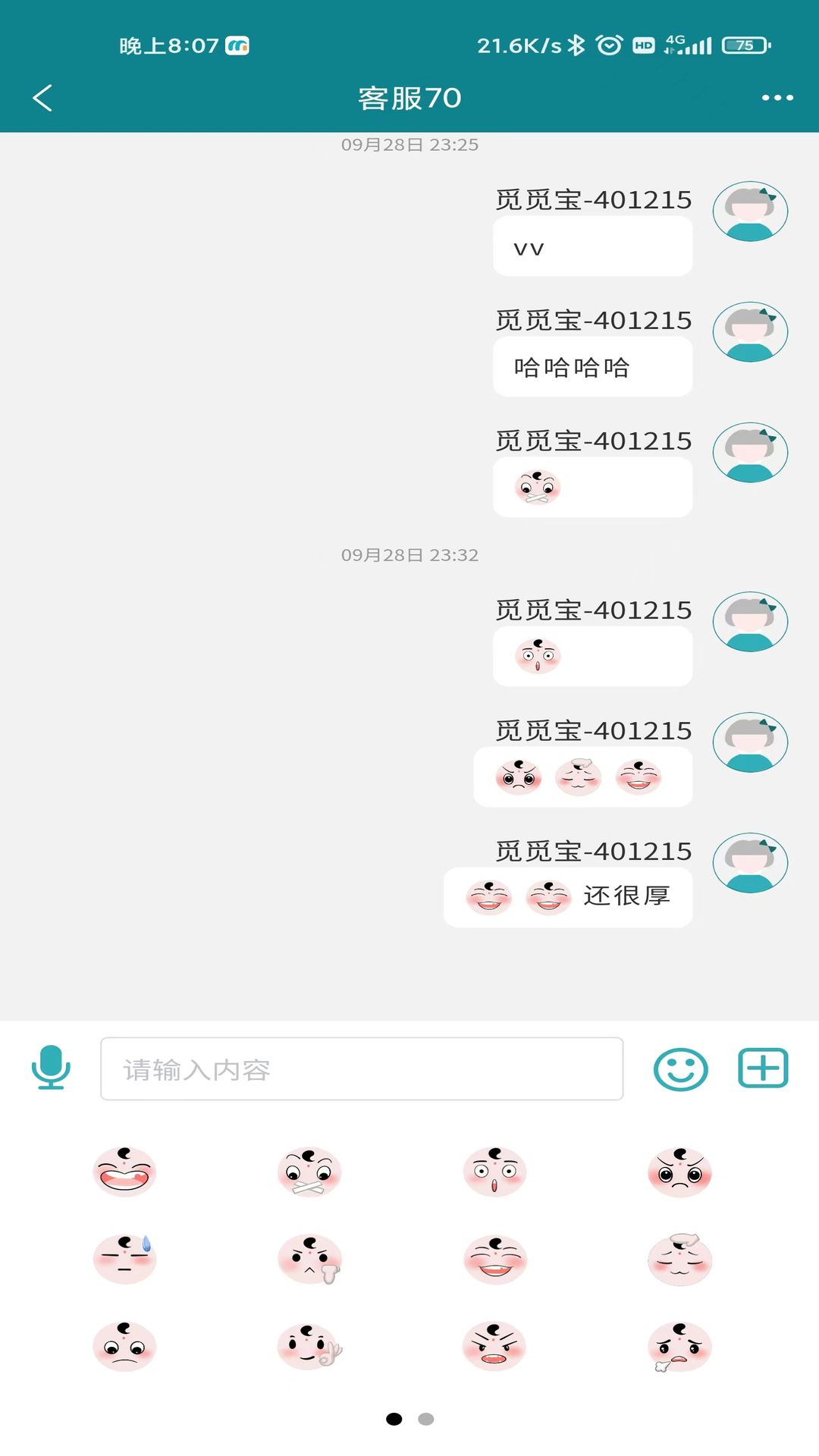
Task: Open the three-dot overflow menu
Action: [776, 97]
